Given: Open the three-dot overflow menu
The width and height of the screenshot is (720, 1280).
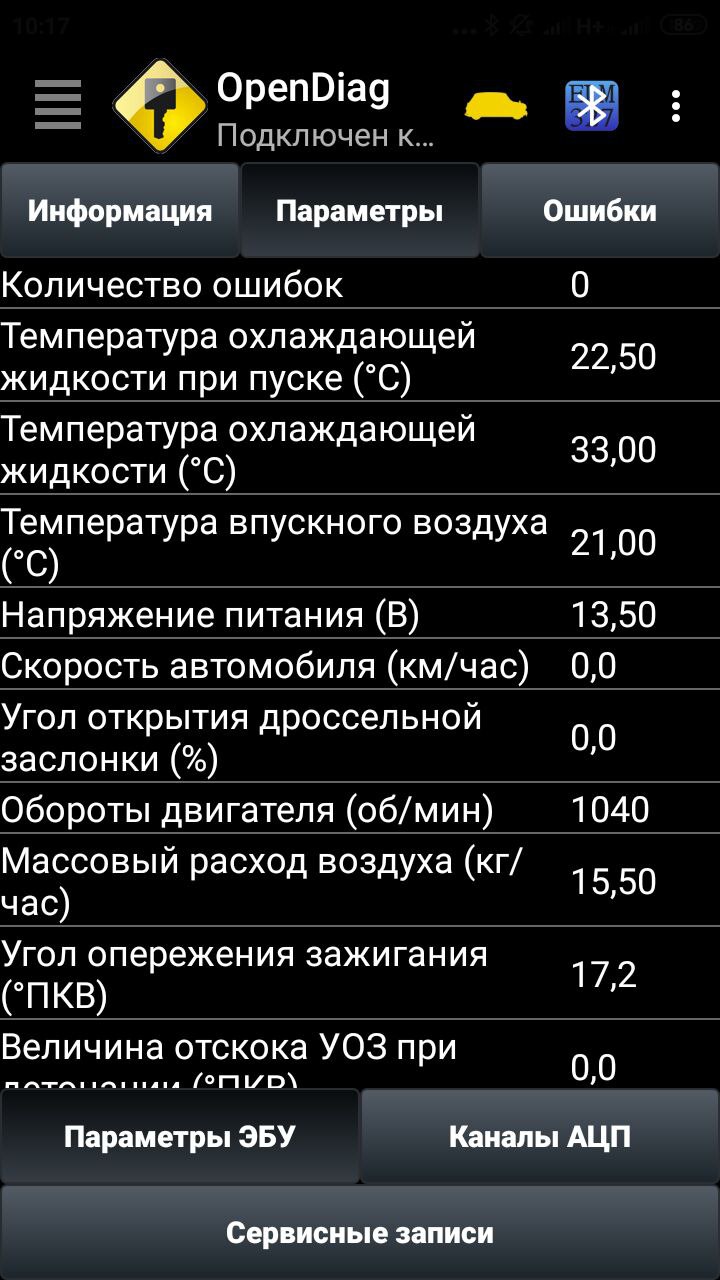Looking at the screenshot, I should (x=676, y=105).
